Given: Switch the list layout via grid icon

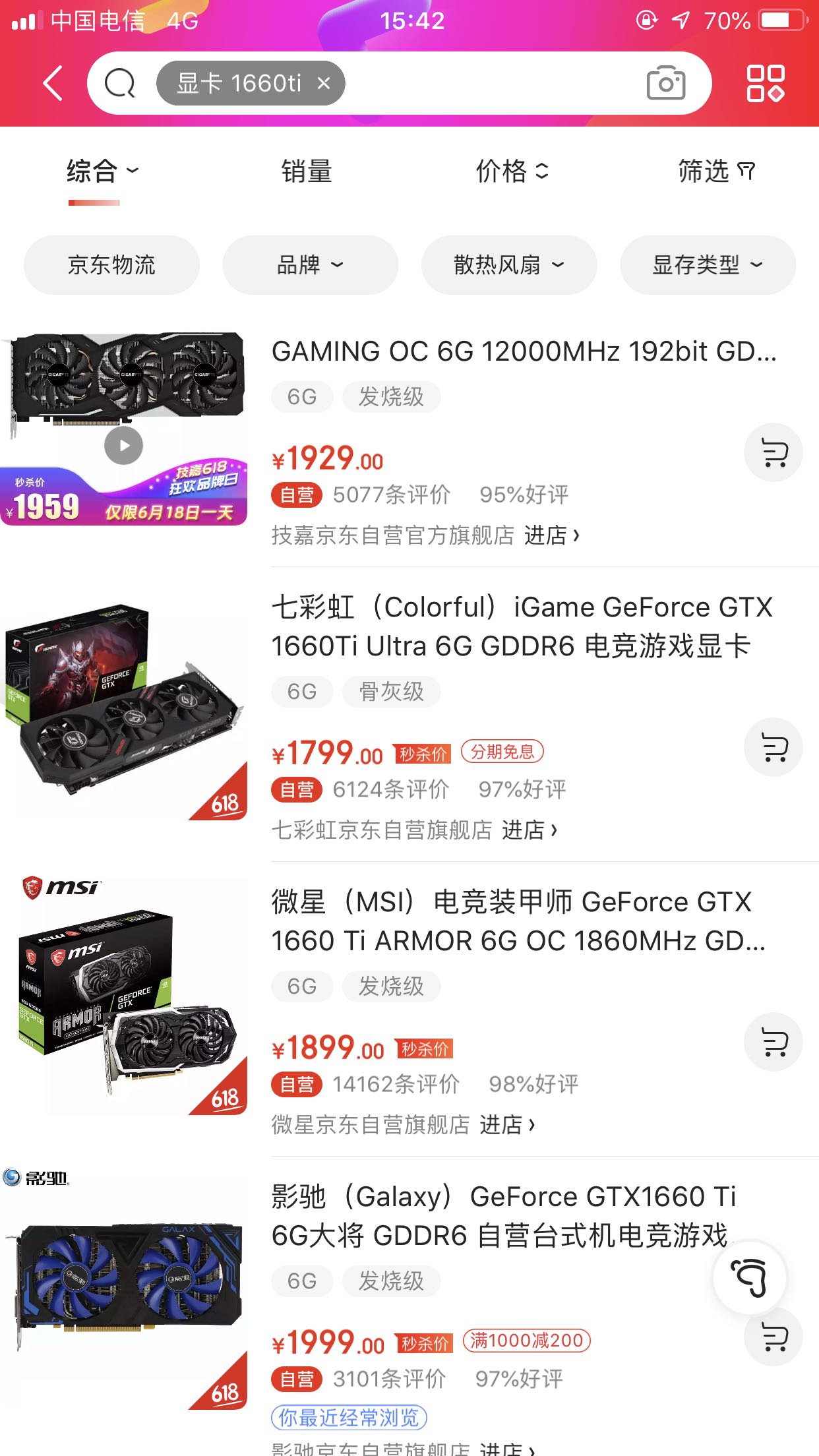Looking at the screenshot, I should (765, 83).
